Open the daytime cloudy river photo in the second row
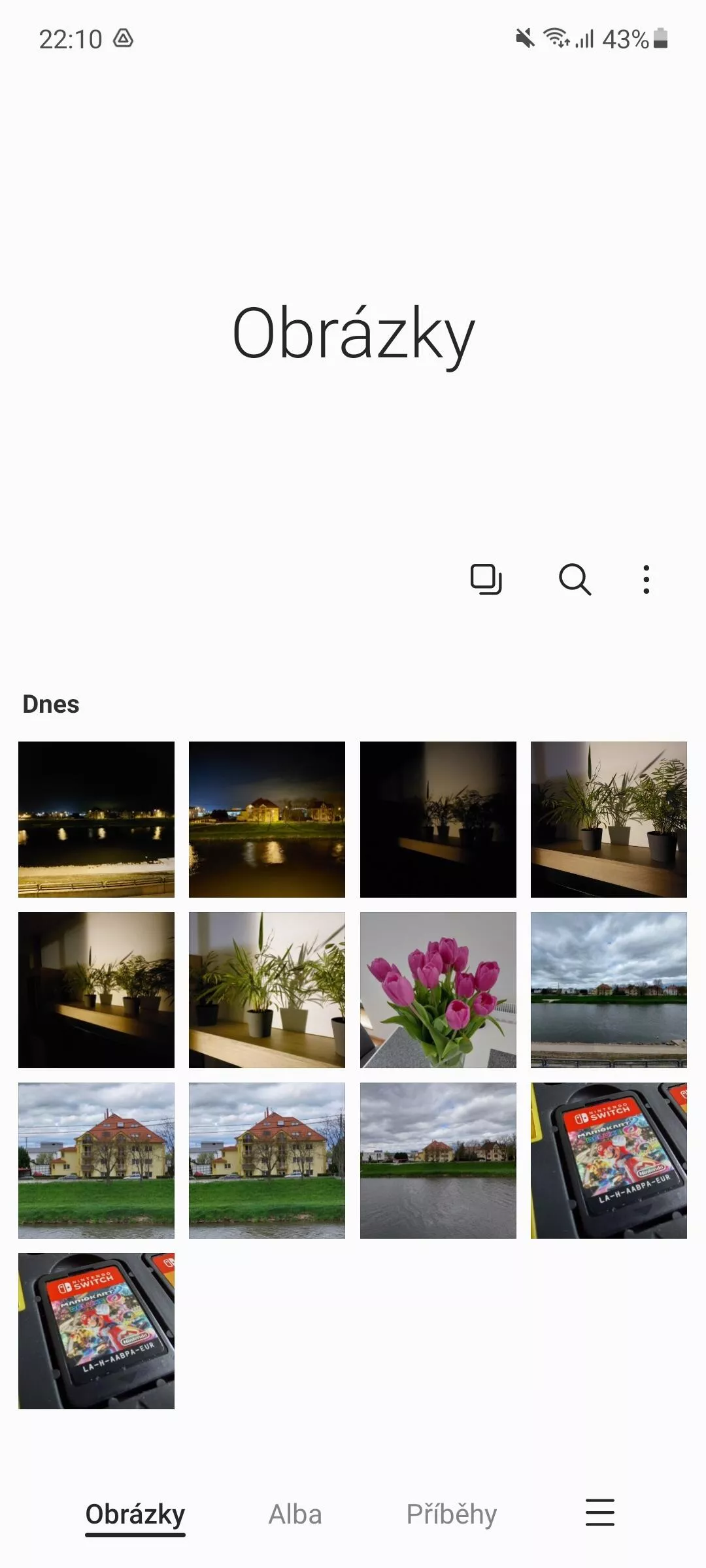The image size is (706, 1568). point(609,990)
